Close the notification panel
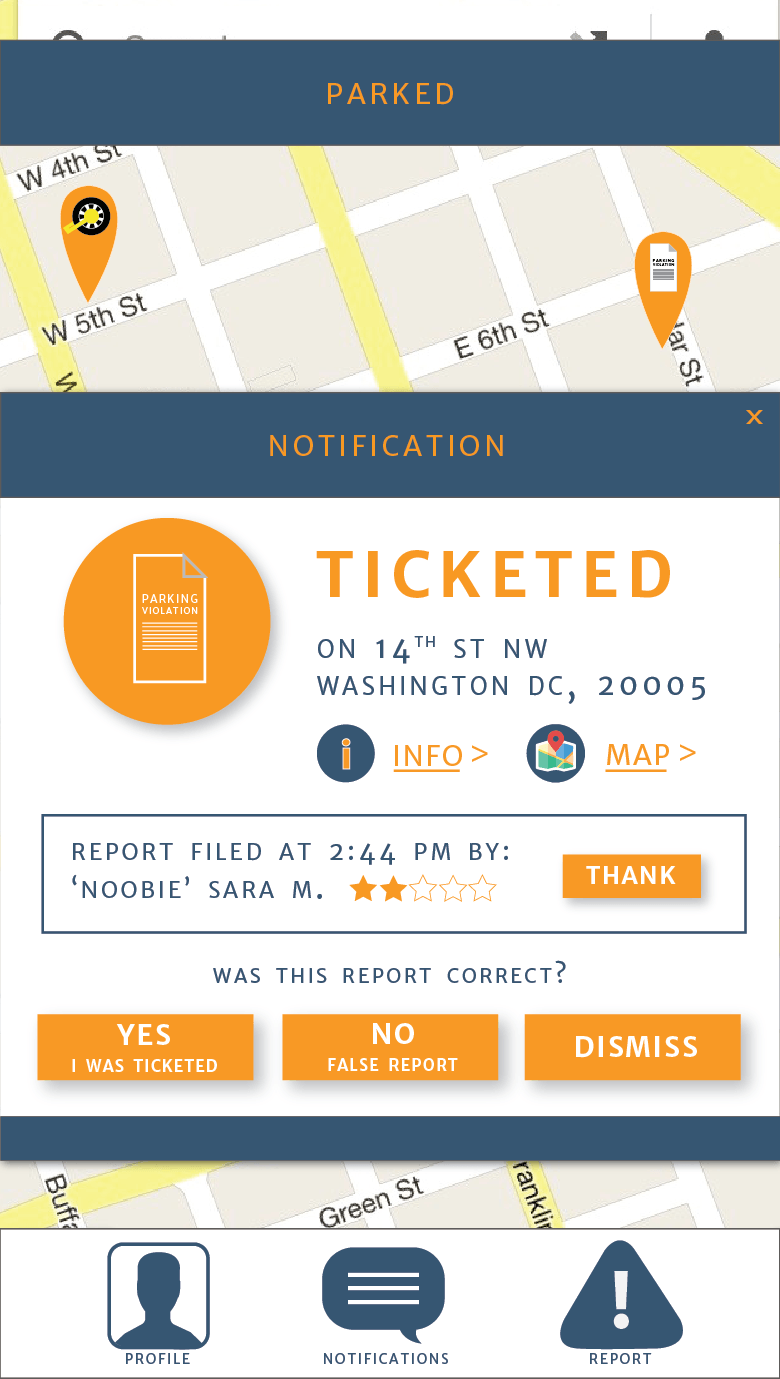This screenshot has height=1379, width=780. (x=754, y=417)
